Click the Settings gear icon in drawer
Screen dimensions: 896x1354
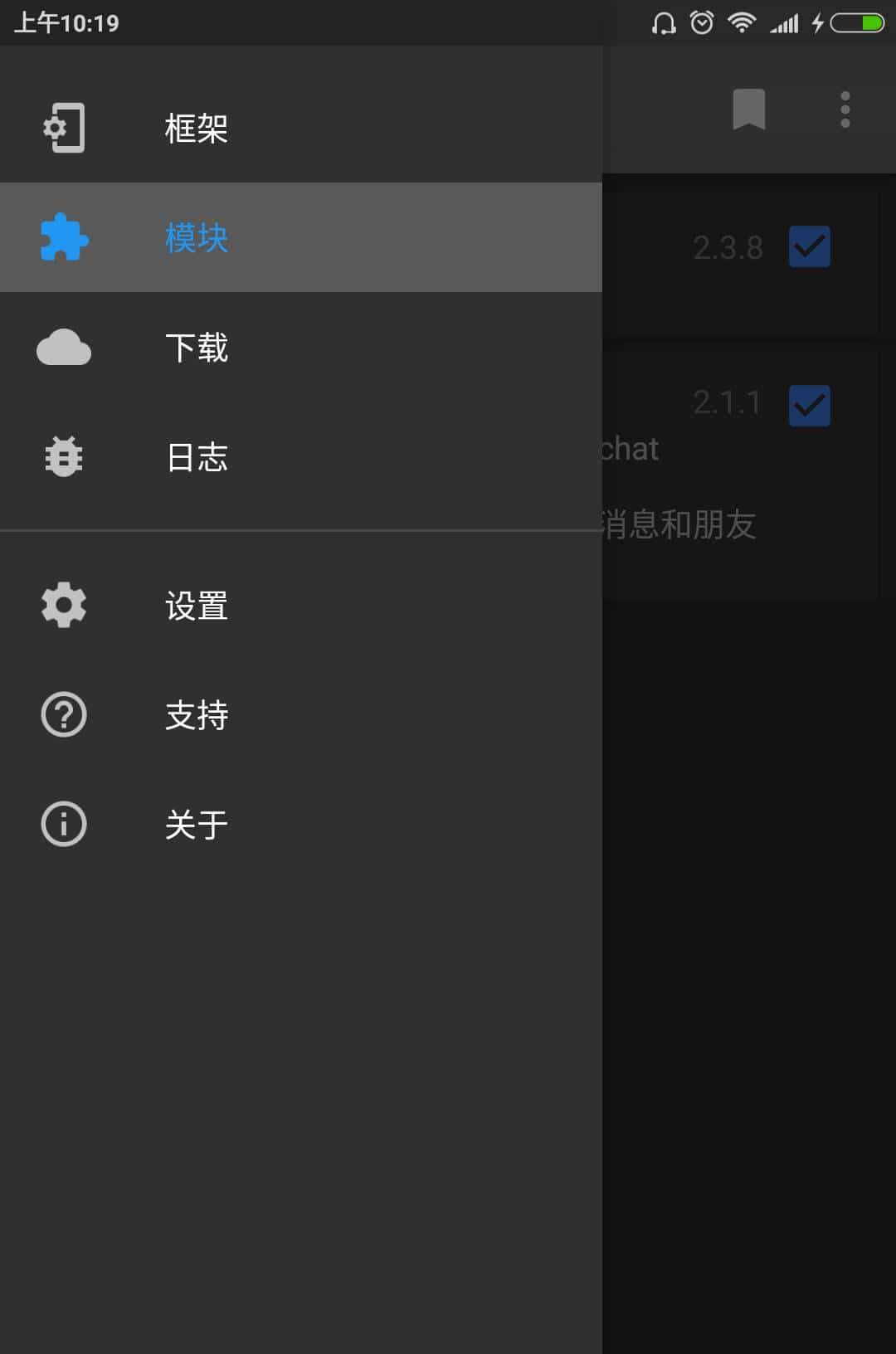click(x=64, y=606)
